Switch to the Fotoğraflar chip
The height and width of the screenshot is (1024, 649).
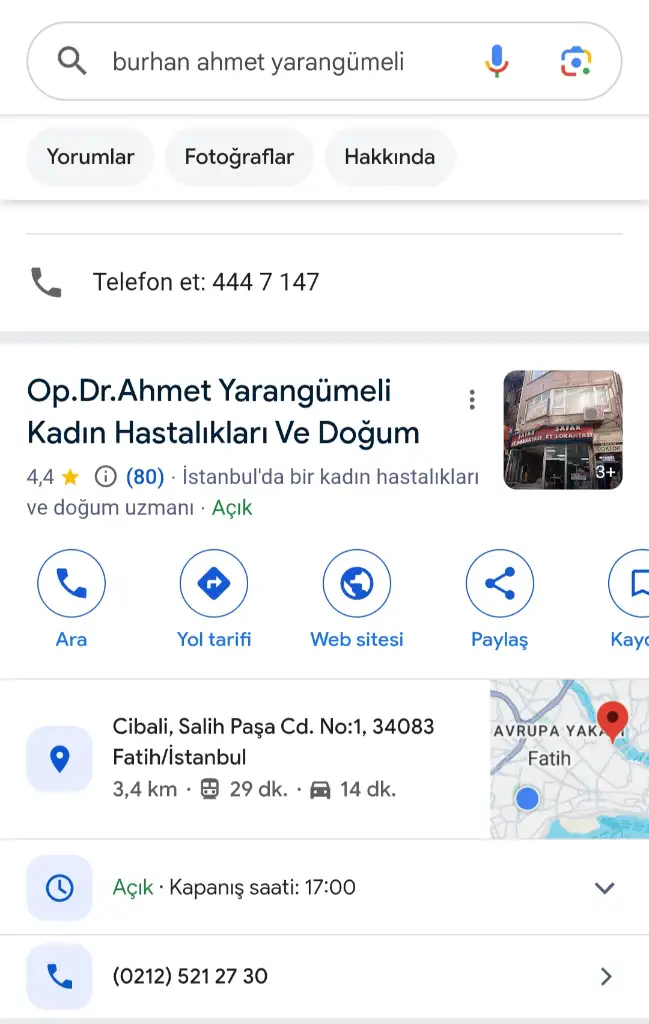(239, 157)
